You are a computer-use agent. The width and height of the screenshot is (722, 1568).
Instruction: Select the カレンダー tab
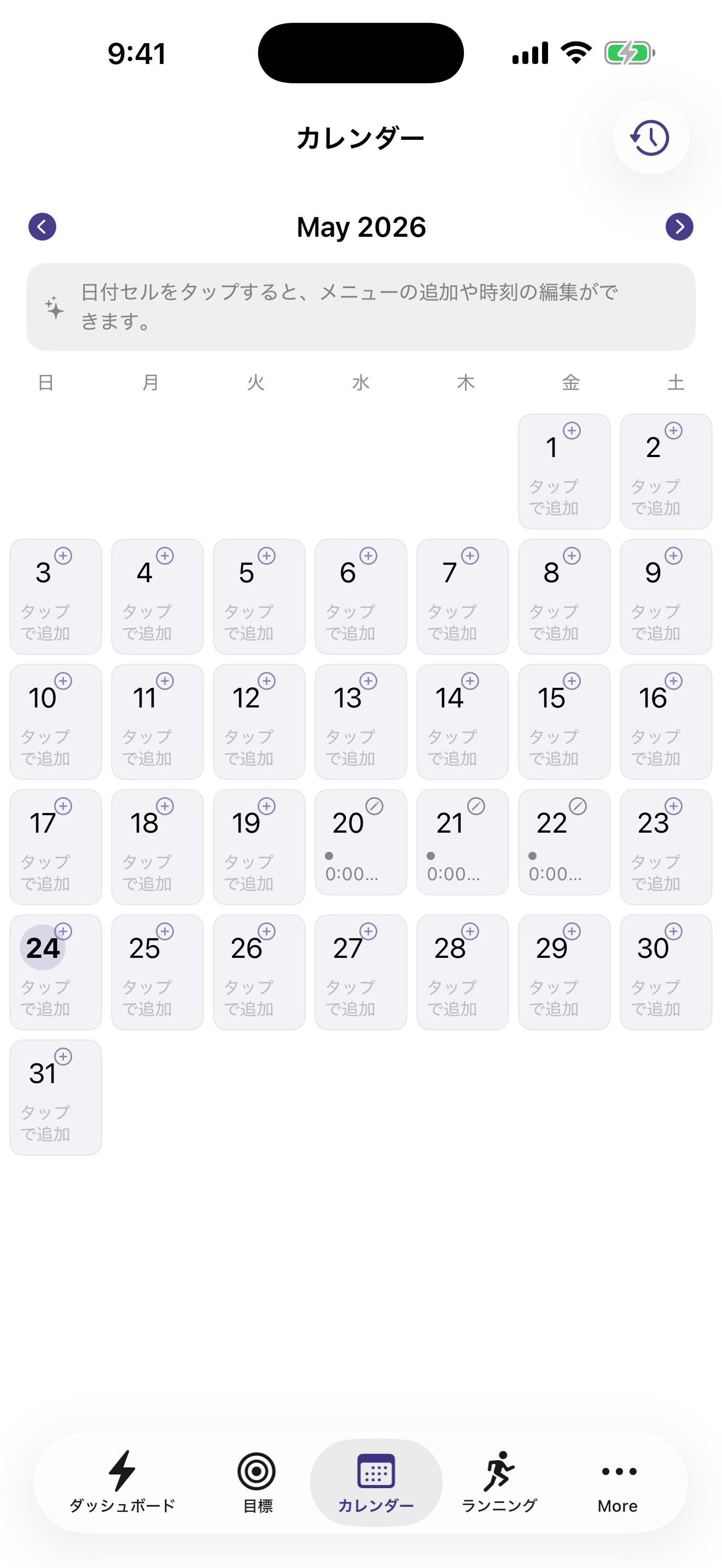coord(376,1482)
